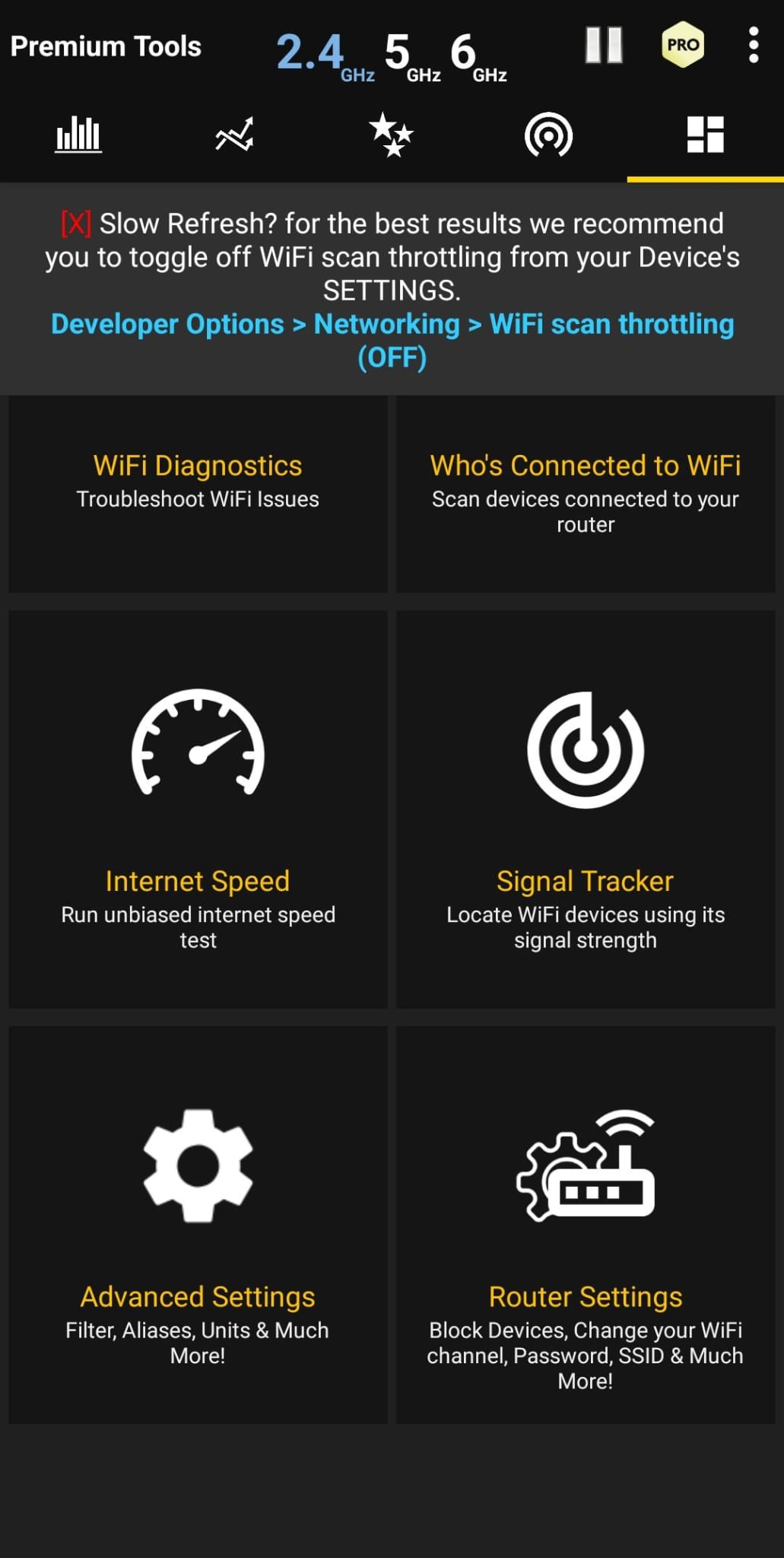The width and height of the screenshot is (784, 1558).
Task: Pause WiFi scanning
Action: [x=604, y=46]
